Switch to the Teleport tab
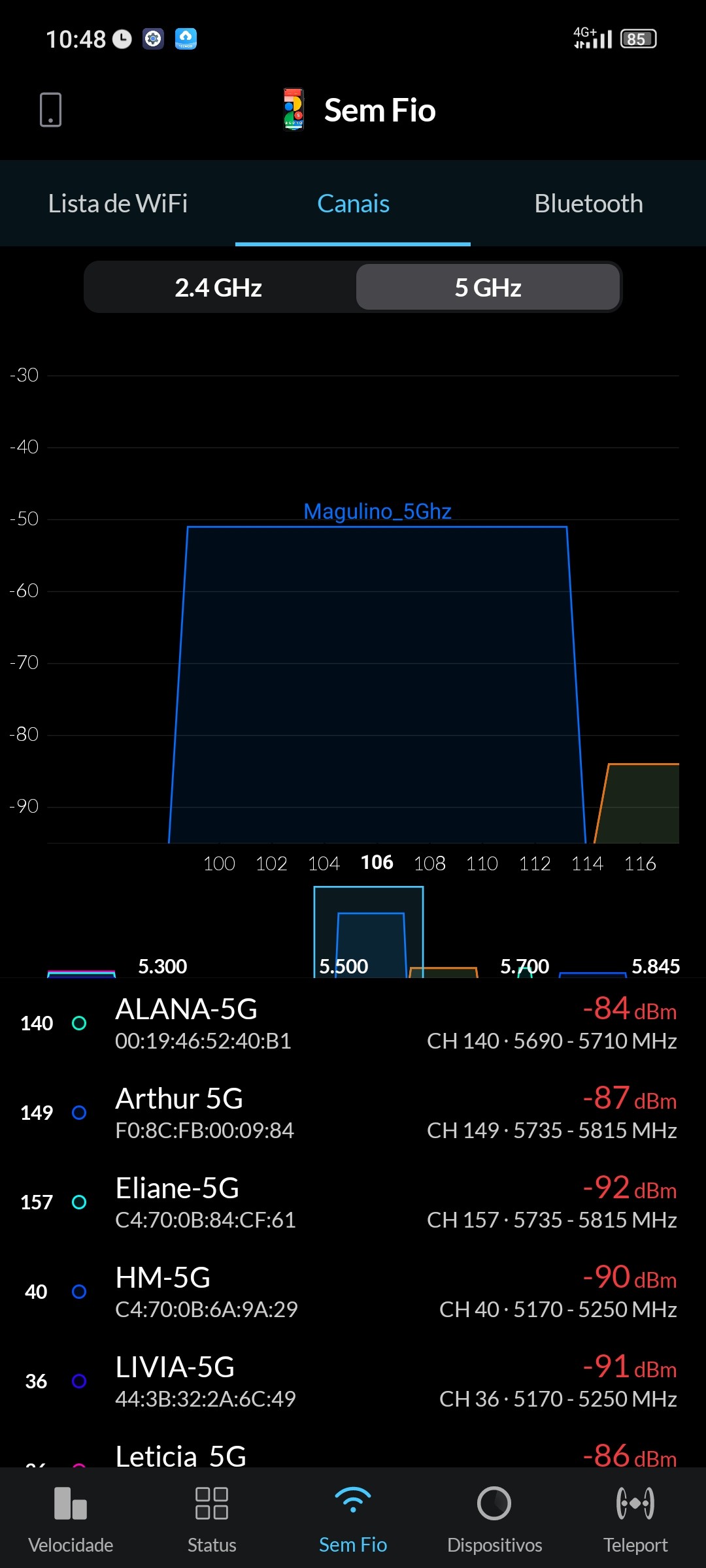706x1568 pixels. coord(635,1517)
